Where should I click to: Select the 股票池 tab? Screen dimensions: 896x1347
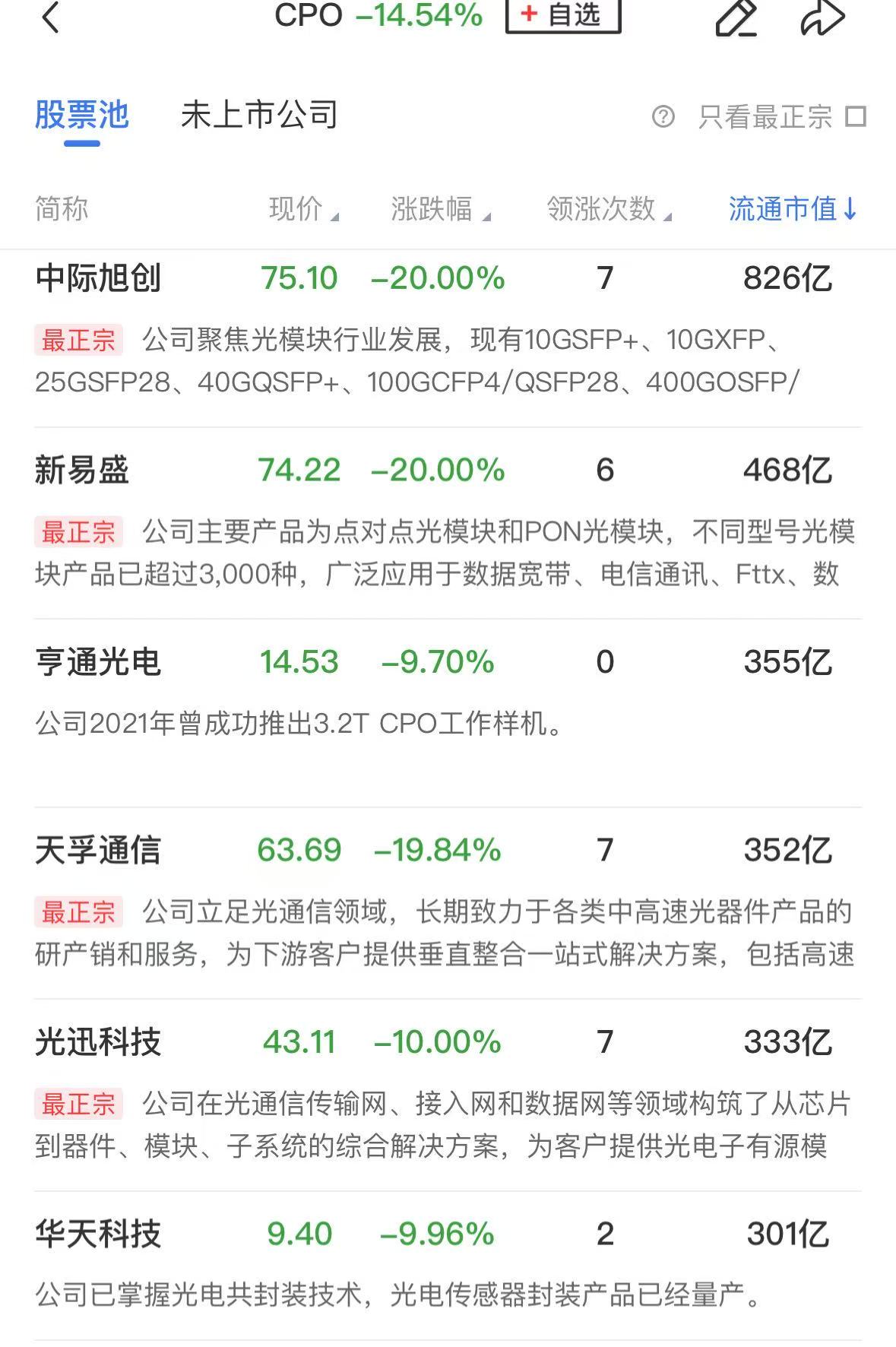coord(82,116)
